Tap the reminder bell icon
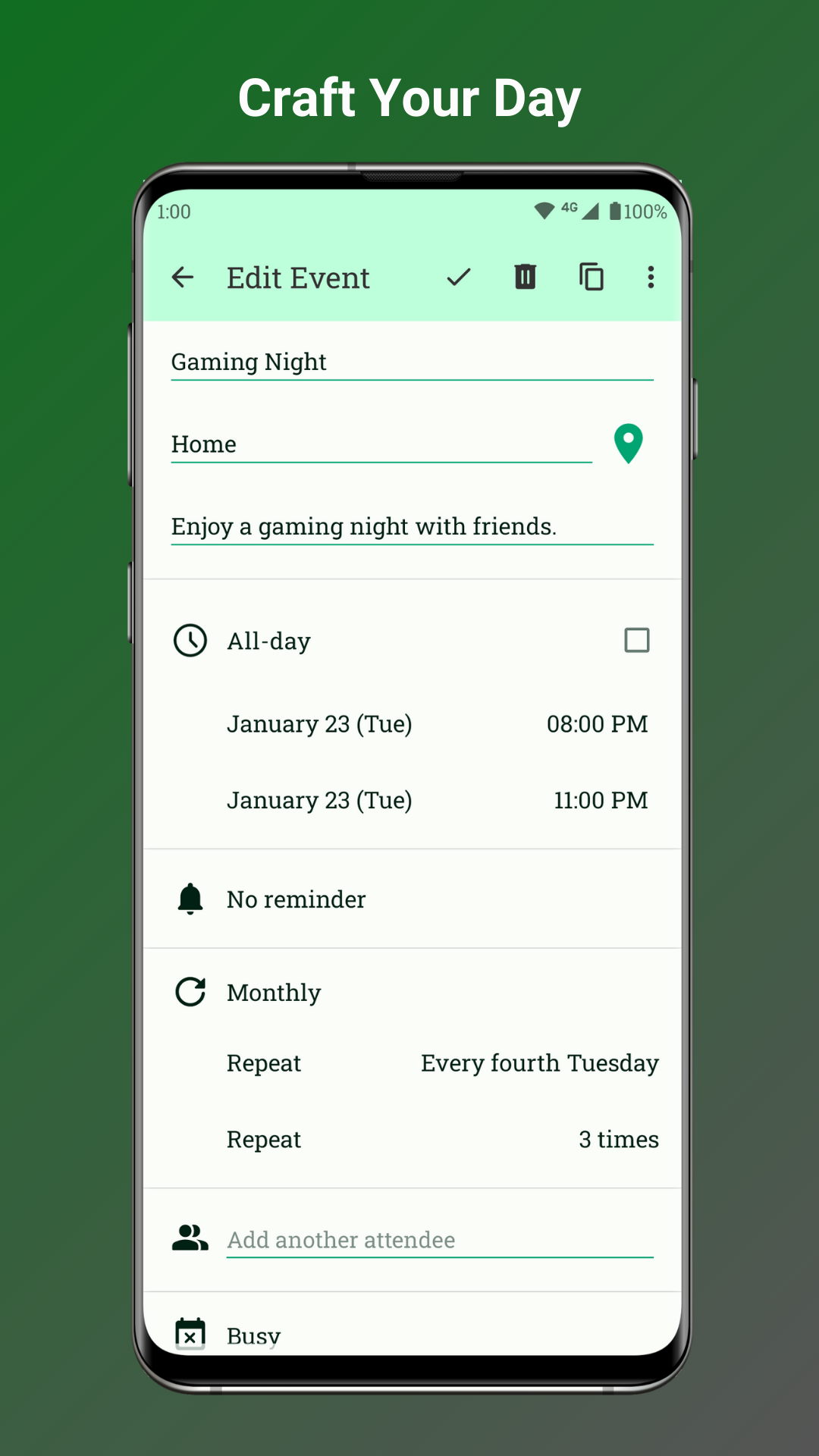 point(190,899)
